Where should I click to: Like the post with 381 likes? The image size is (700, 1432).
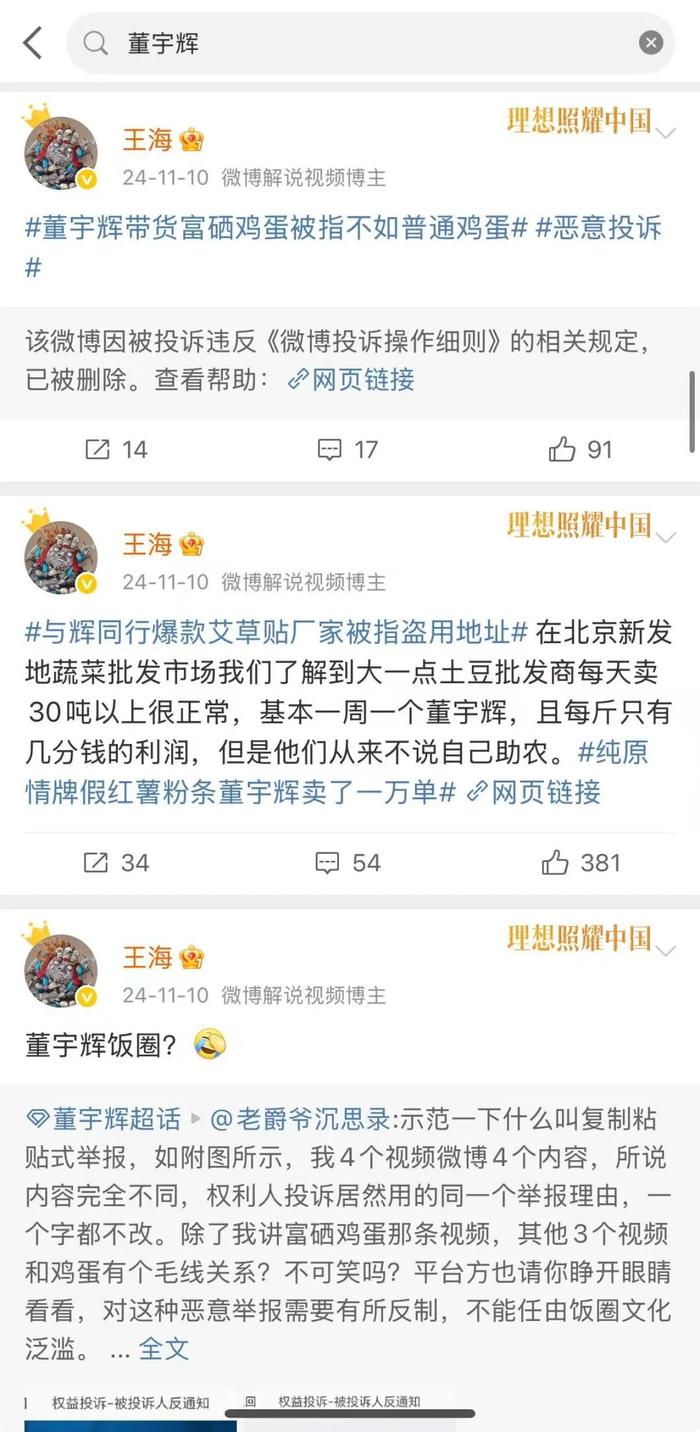coord(580,862)
